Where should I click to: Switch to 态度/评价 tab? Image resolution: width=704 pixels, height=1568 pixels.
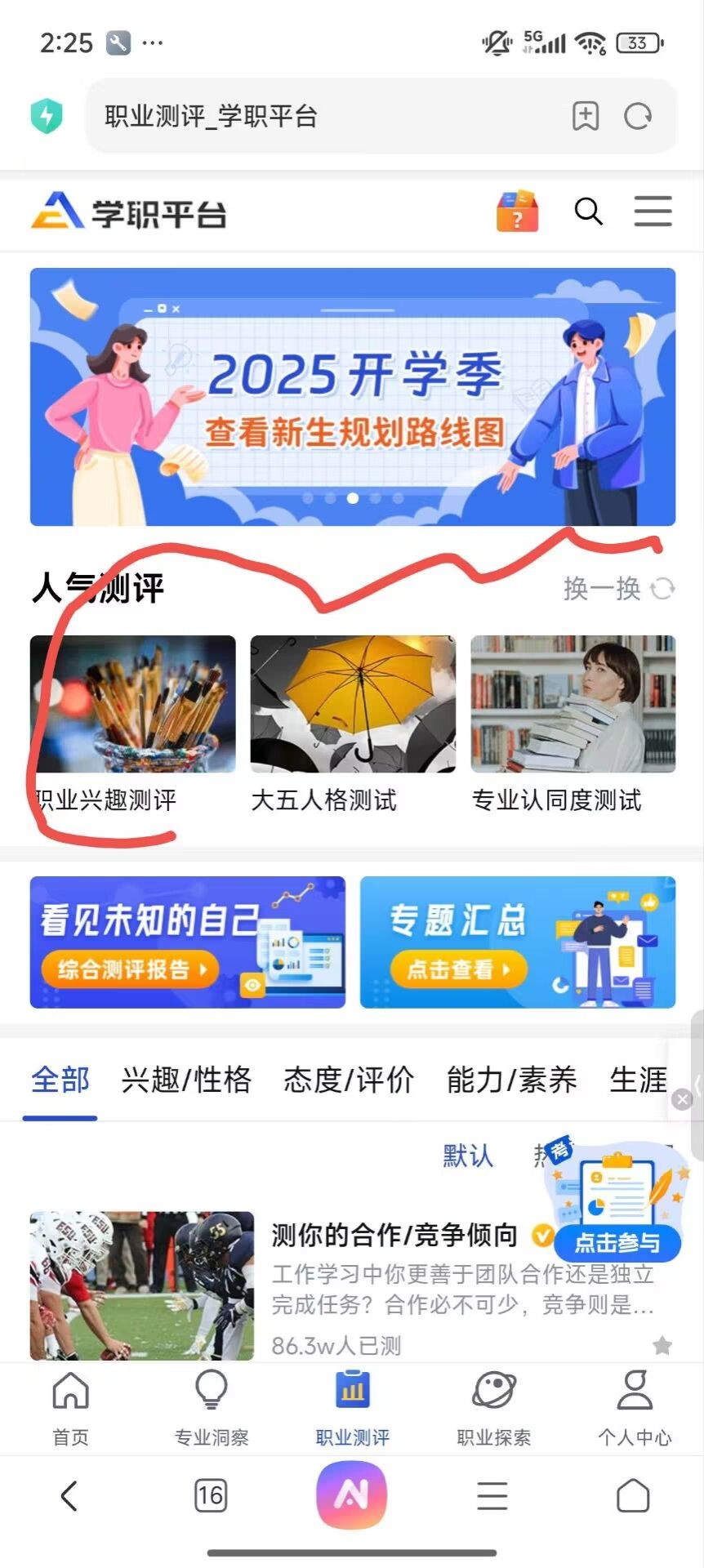349,1080
